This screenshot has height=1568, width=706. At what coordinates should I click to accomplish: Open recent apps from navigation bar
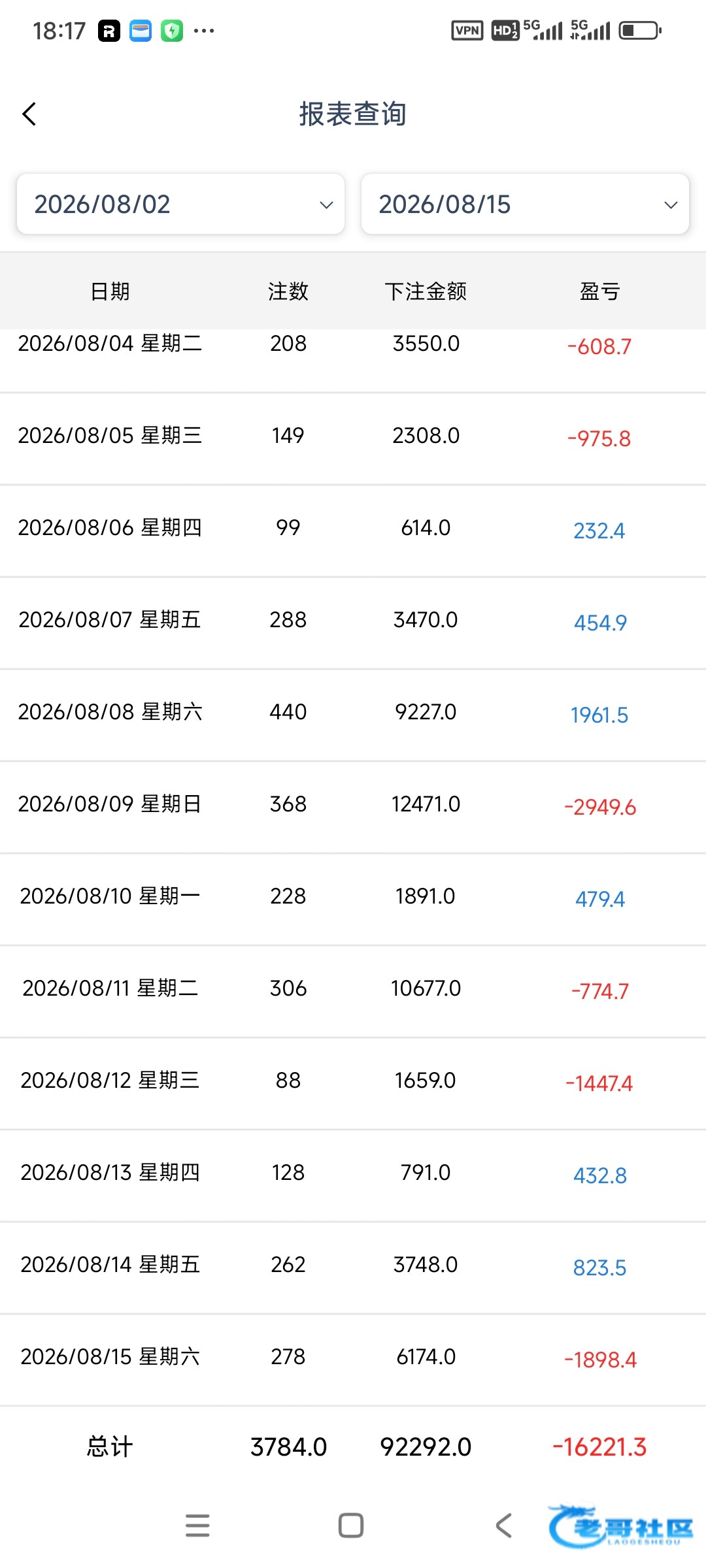pos(197,1526)
